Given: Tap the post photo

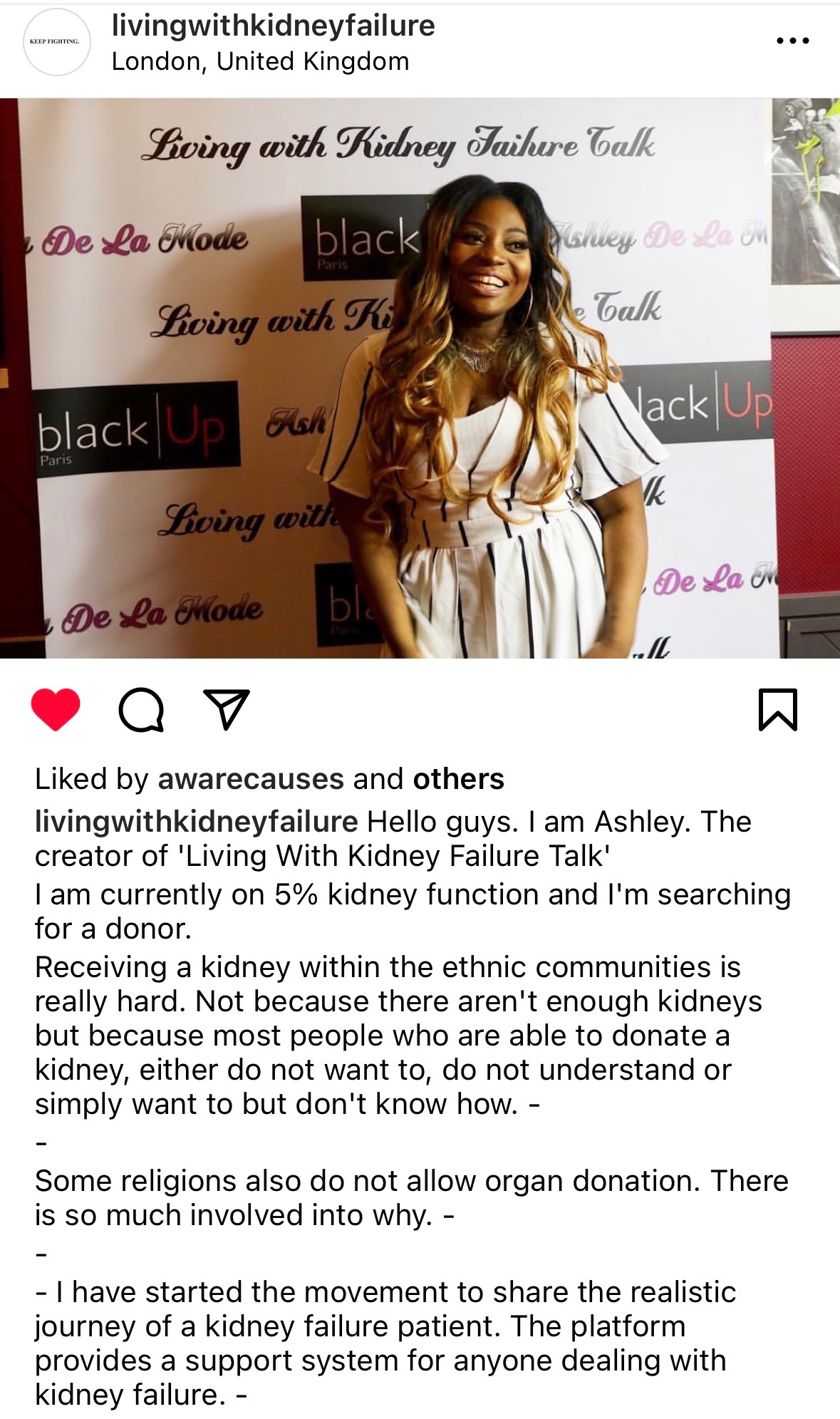Looking at the screenshot, I should click(x=420, y=378).
